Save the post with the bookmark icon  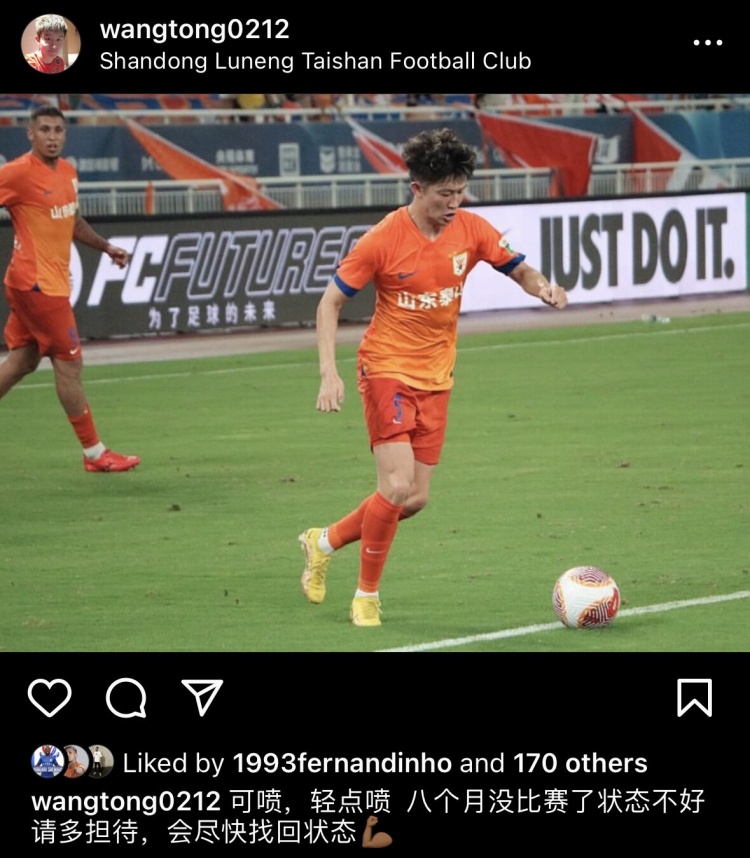click(x=694, y=697)
